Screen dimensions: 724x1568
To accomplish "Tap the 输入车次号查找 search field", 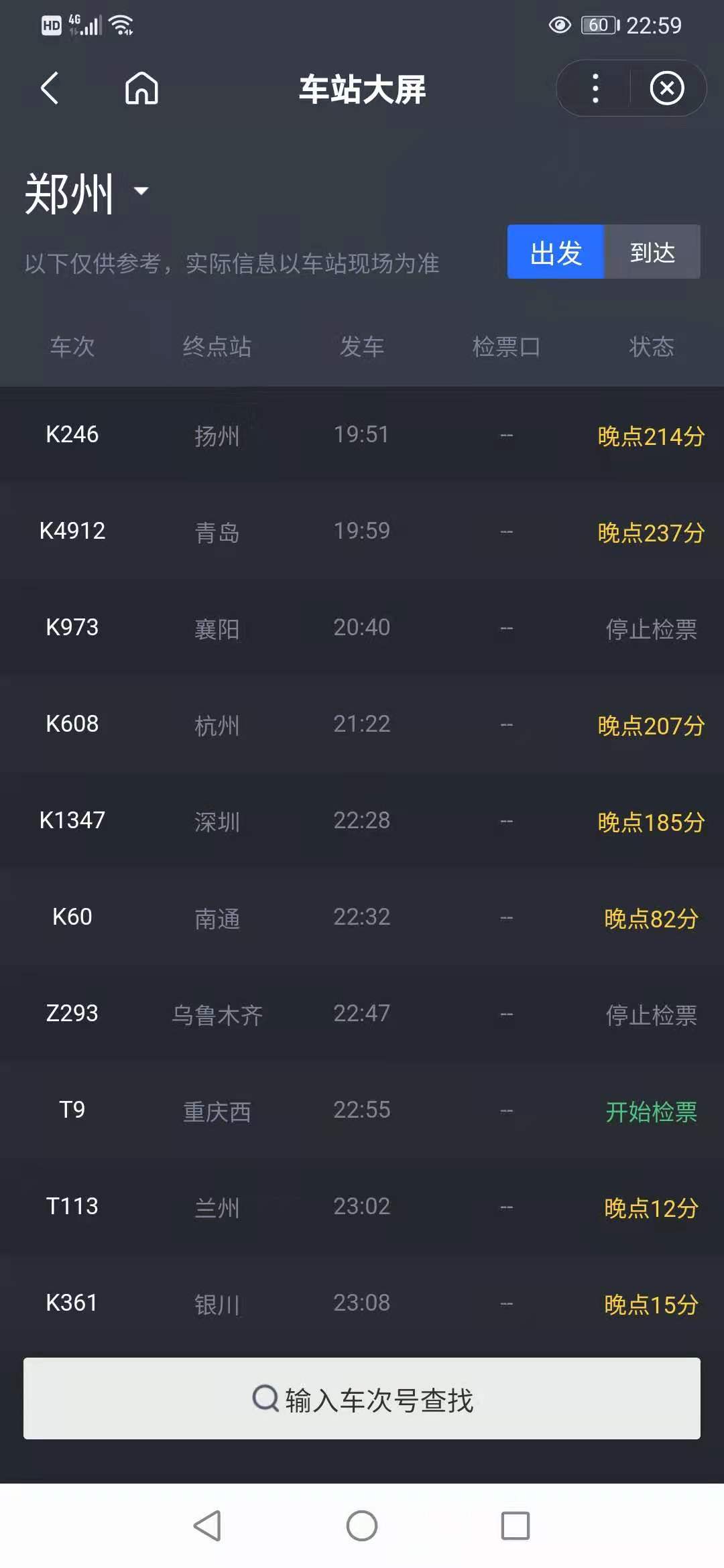I will (362, 1400).
